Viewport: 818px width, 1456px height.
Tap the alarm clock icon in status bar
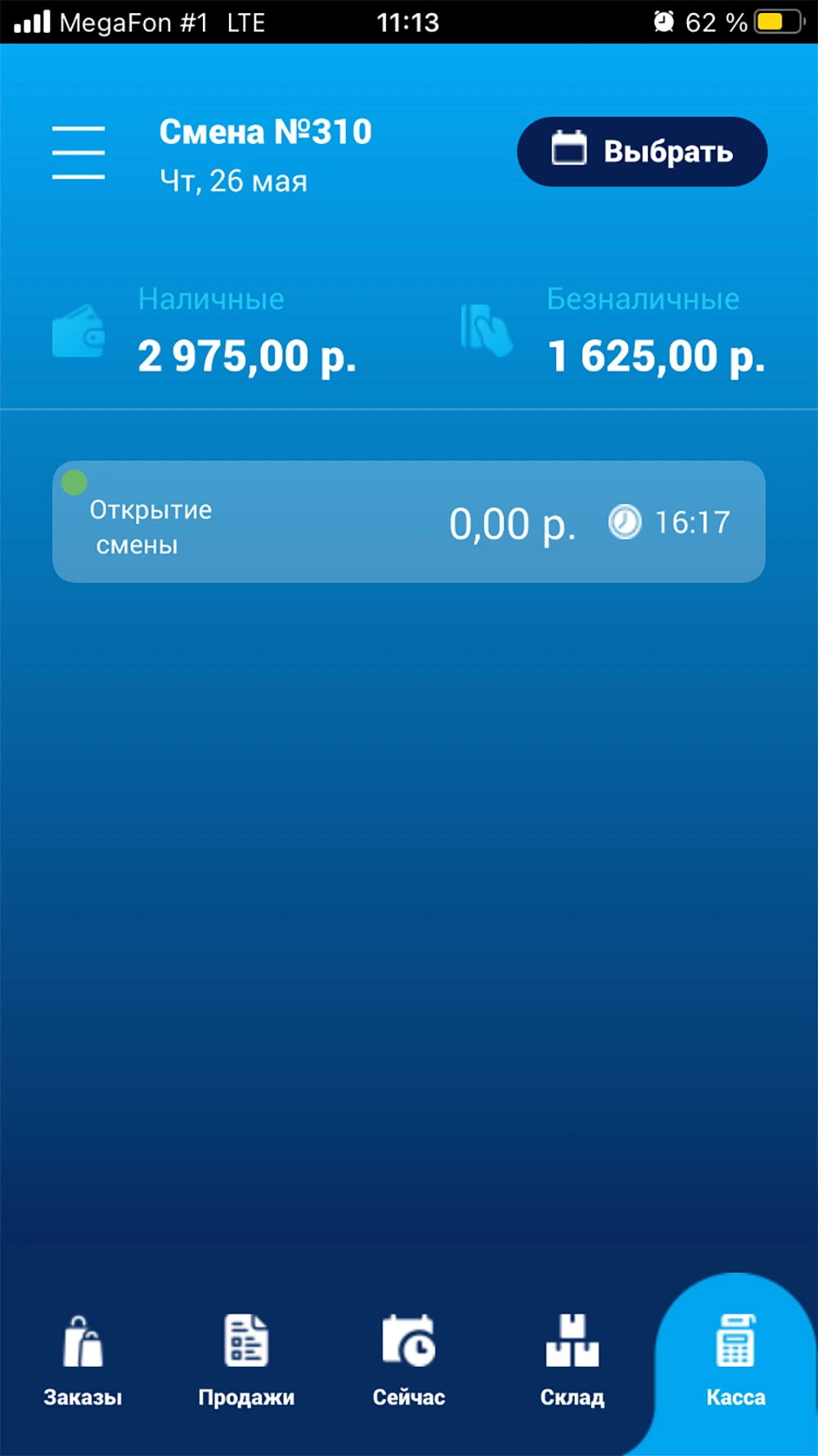(x=662, y=21)
